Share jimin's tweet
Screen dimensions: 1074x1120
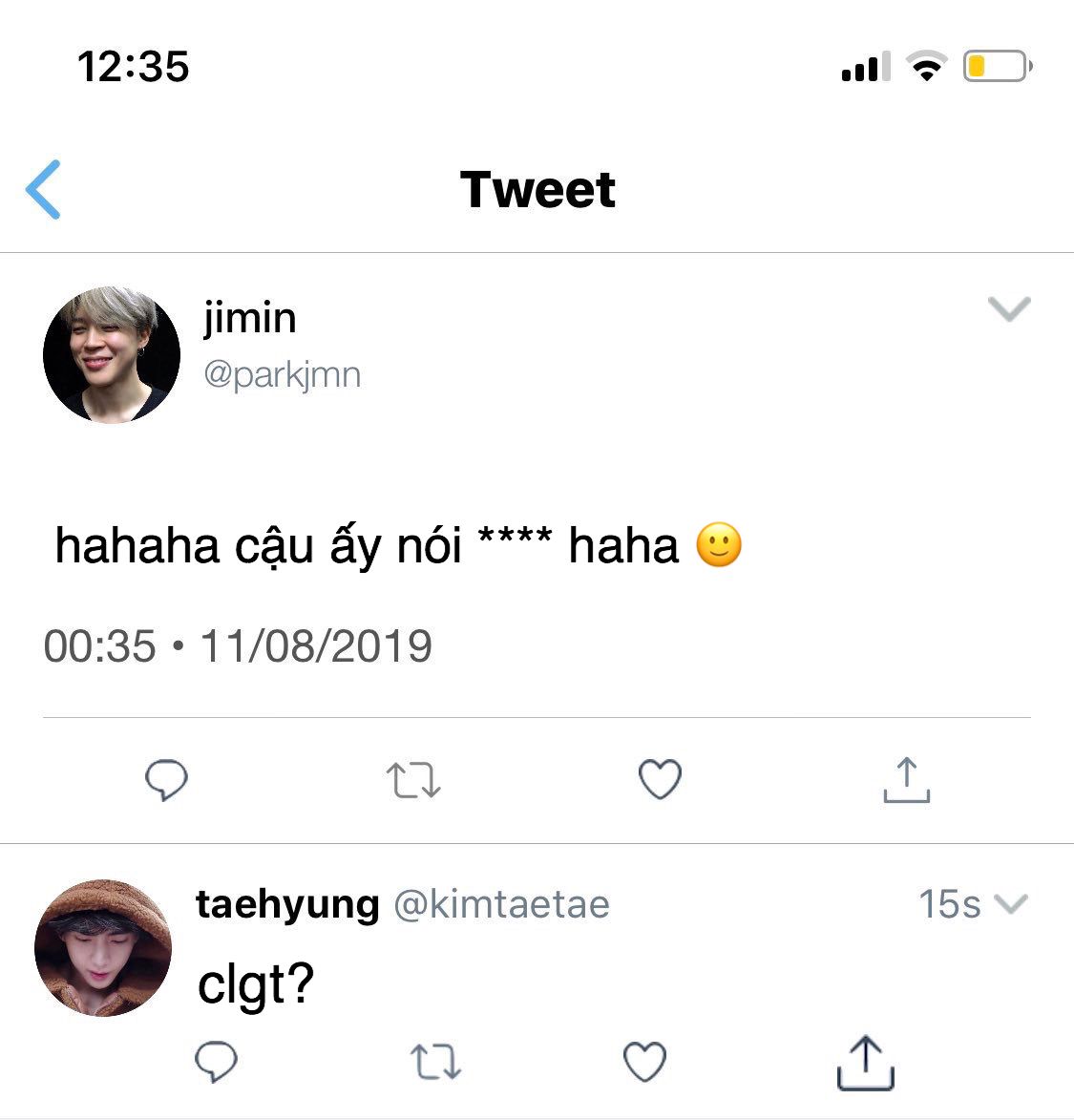(x=906, y=779)
